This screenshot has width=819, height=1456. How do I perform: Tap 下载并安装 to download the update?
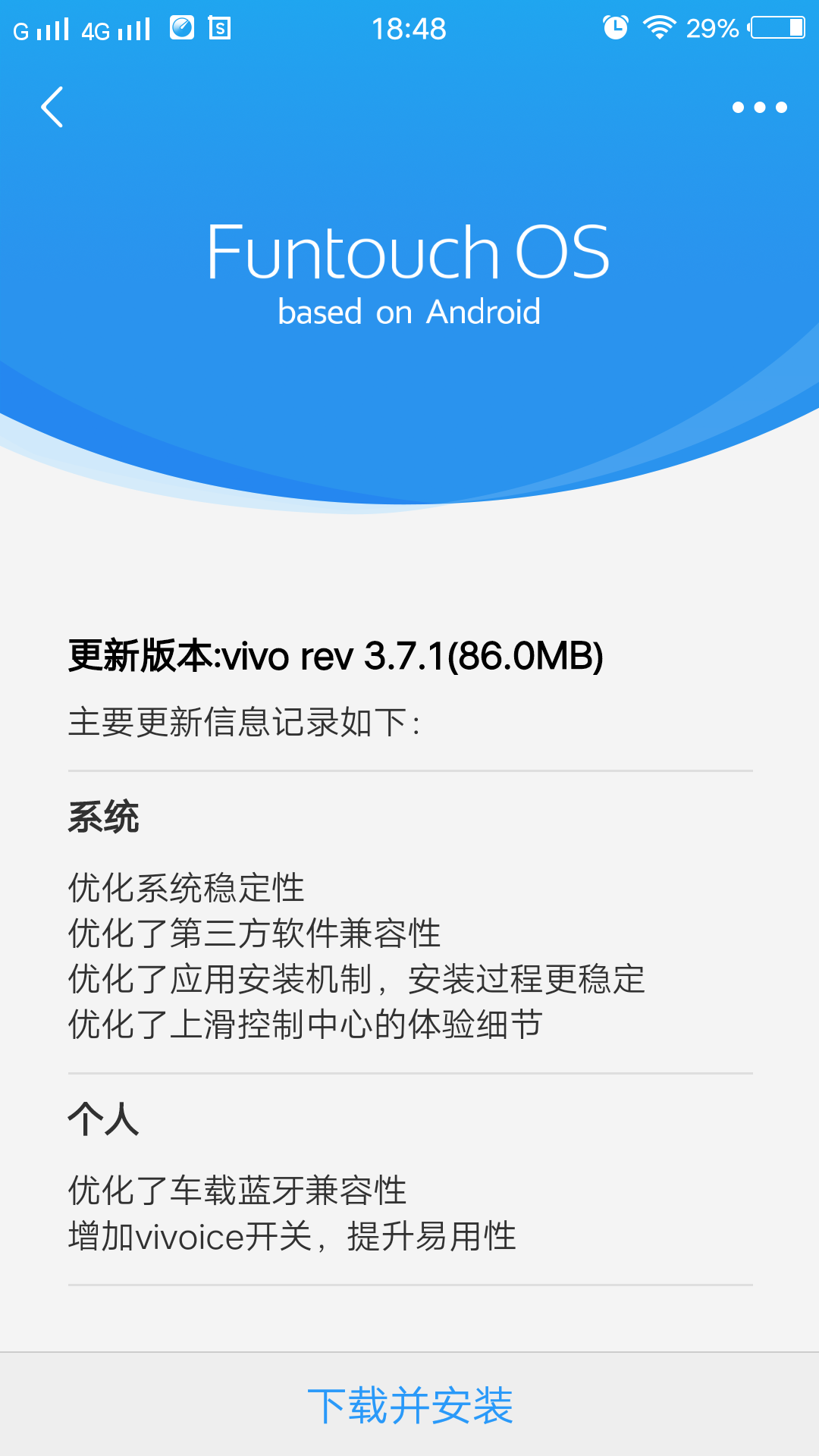409,1405
